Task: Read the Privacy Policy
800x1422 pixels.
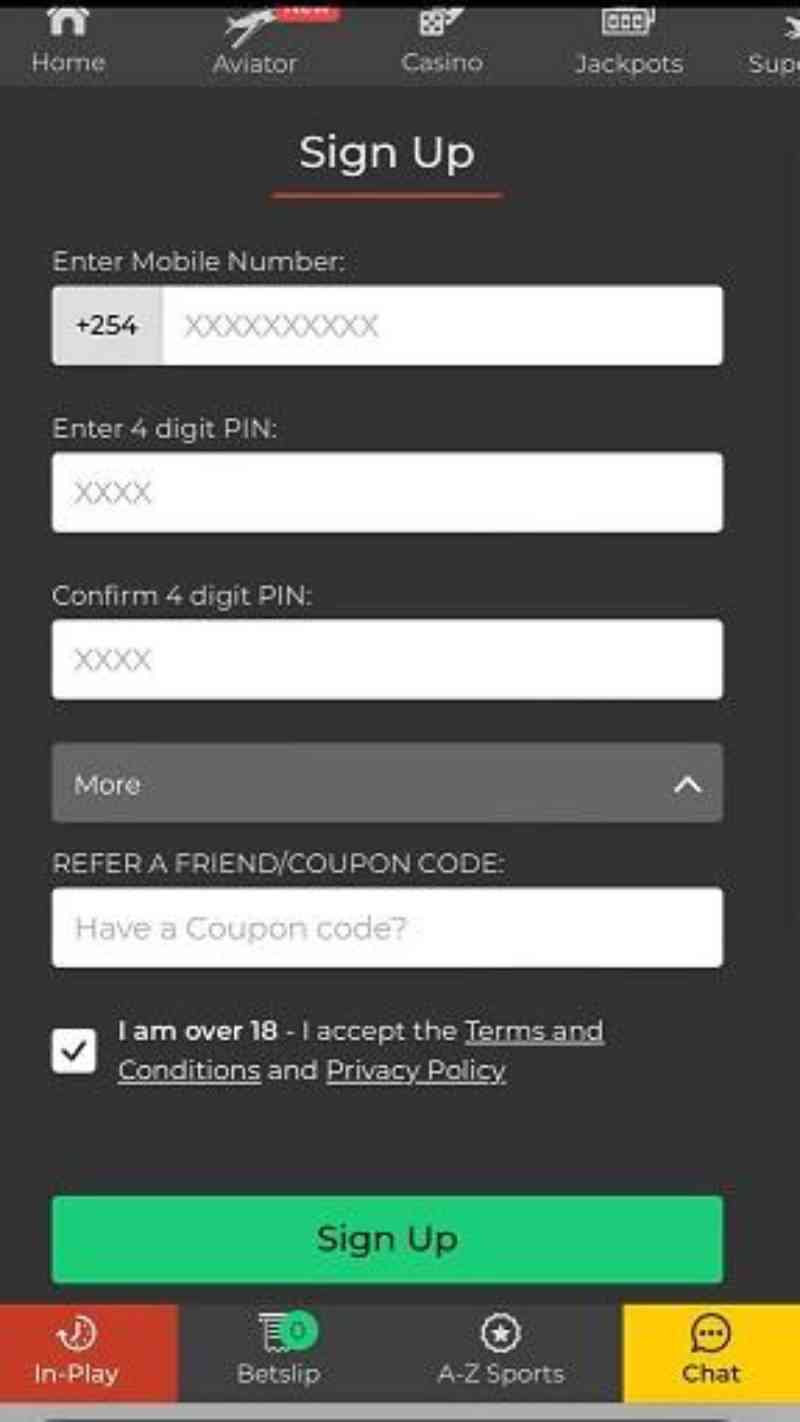Action: point(416,1071)
